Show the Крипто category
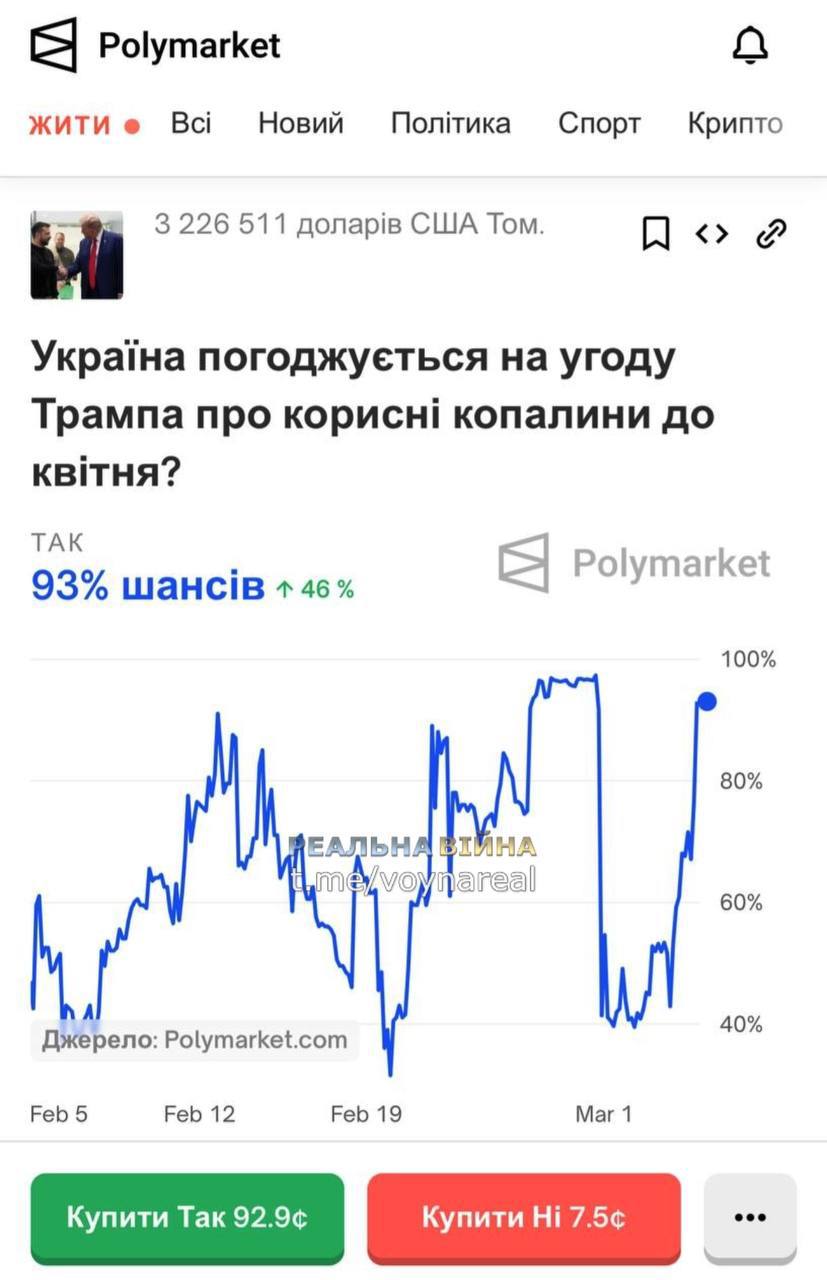The image size is (827, 1280). [x=735, y=123]
